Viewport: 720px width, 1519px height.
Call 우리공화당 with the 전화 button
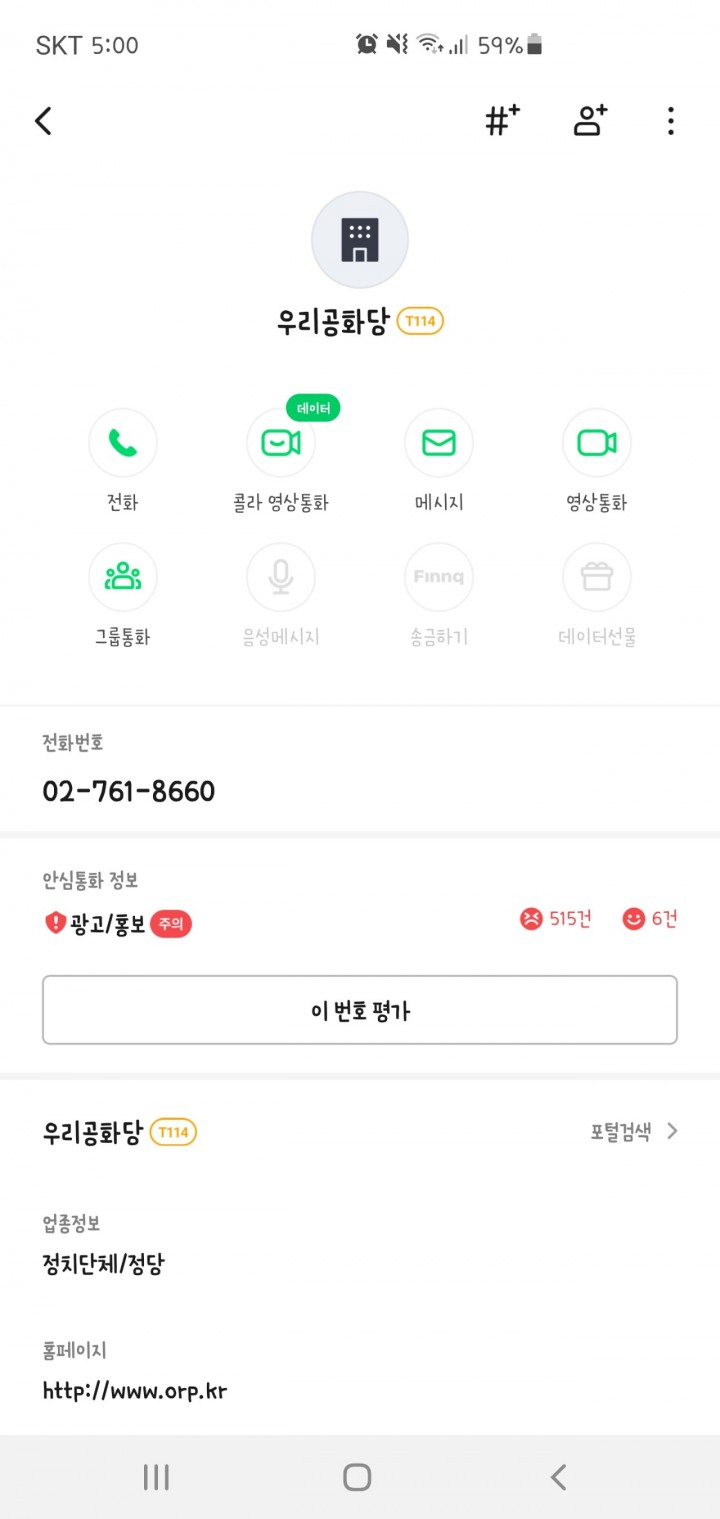click(x=123, y=443)
